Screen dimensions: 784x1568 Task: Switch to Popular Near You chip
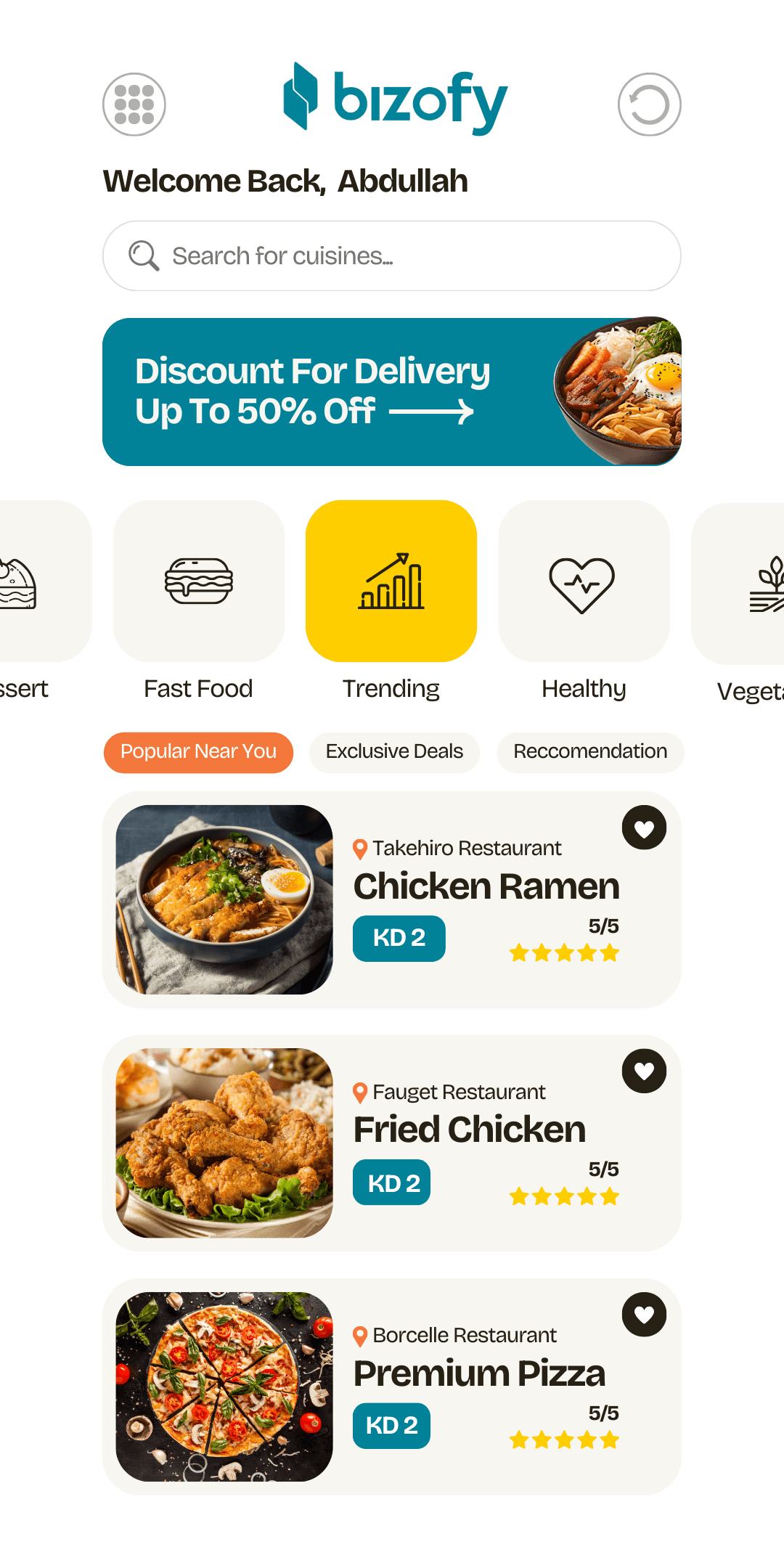[198, 752]
